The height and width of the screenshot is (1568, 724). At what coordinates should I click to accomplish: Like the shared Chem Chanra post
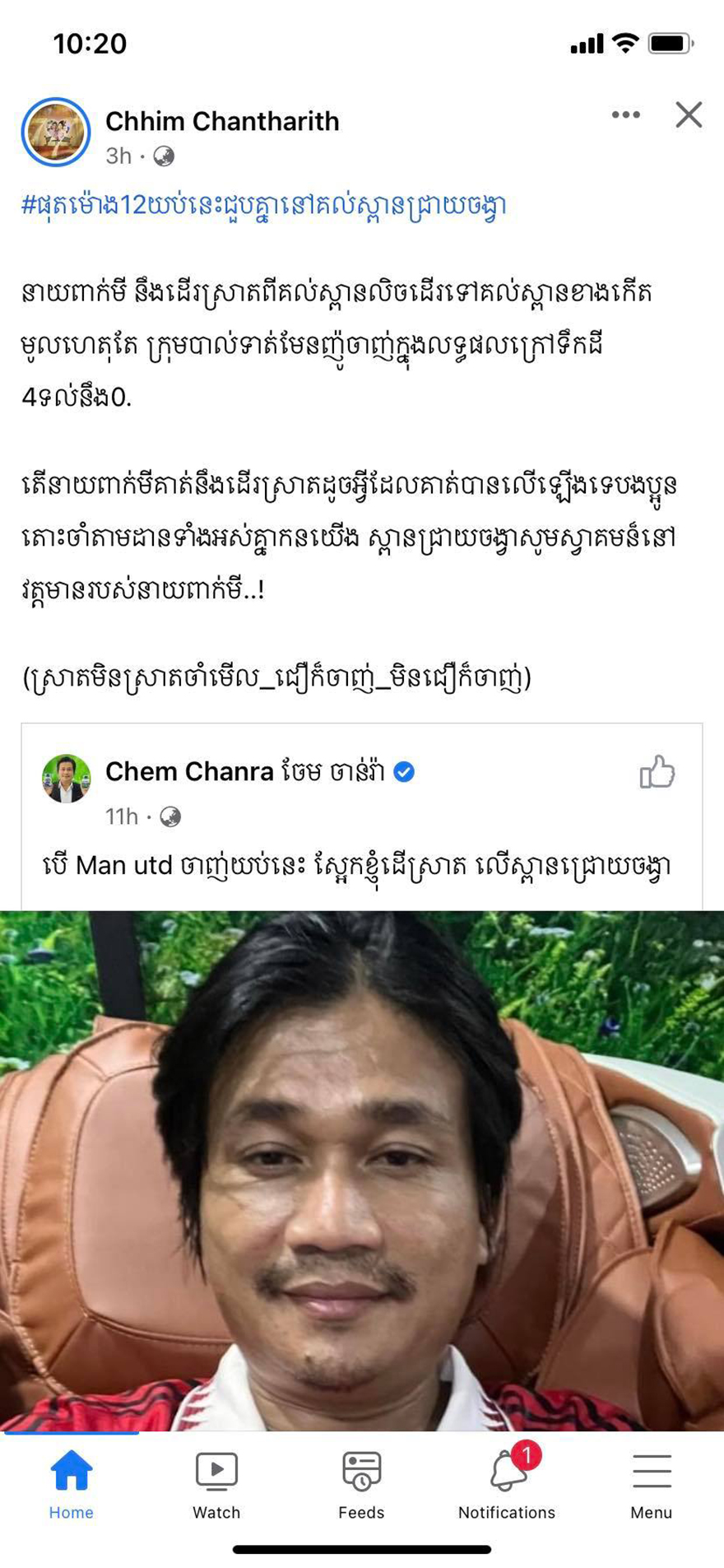[657, 772]
